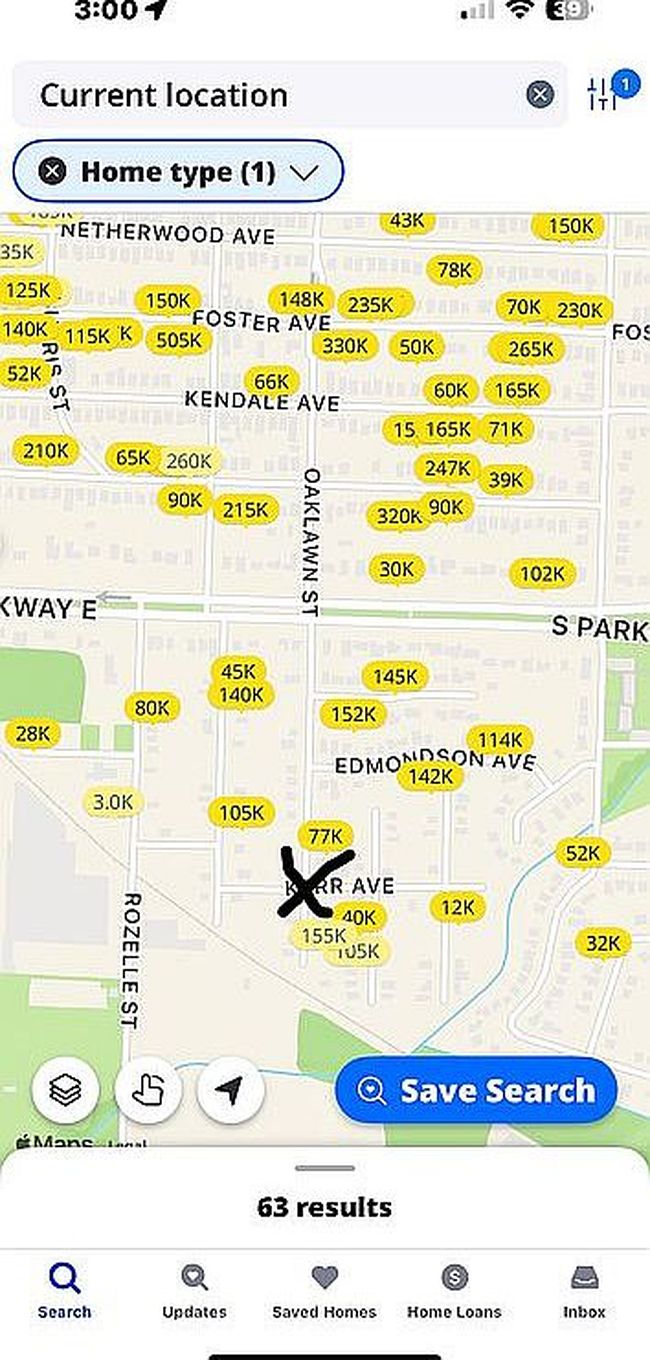View the 28K home marker

[x=32, y=734]
